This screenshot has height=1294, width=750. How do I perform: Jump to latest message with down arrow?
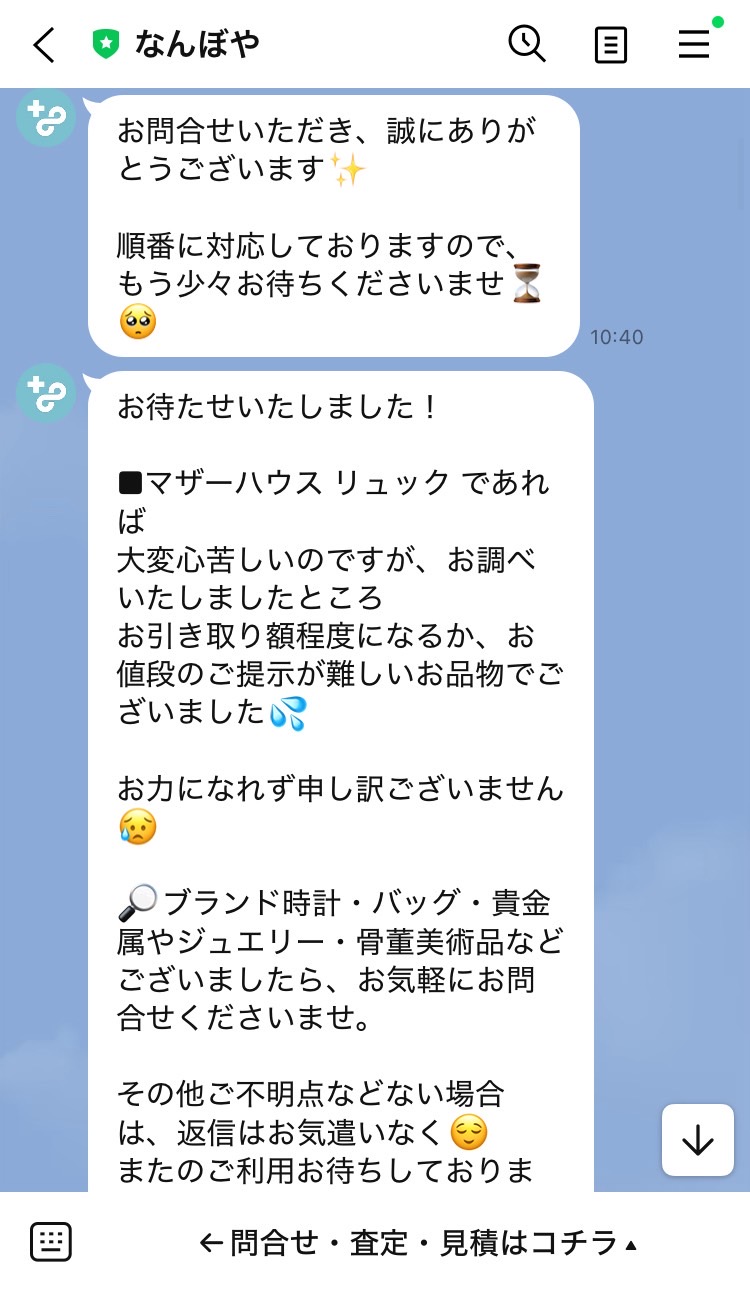(x=698, y=1140)
